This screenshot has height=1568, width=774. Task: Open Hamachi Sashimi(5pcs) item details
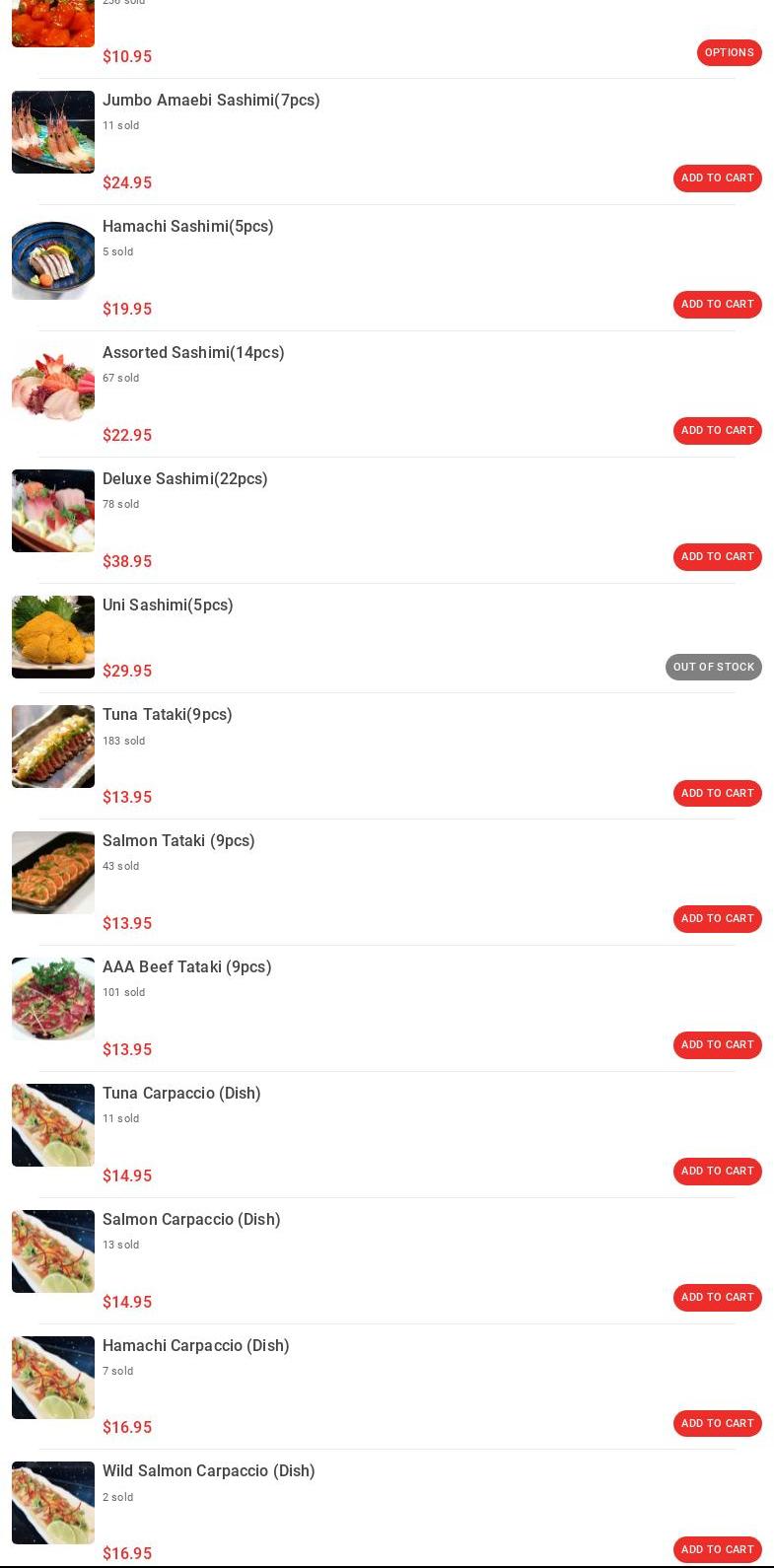pyautogui.click(x=187, y=227)
